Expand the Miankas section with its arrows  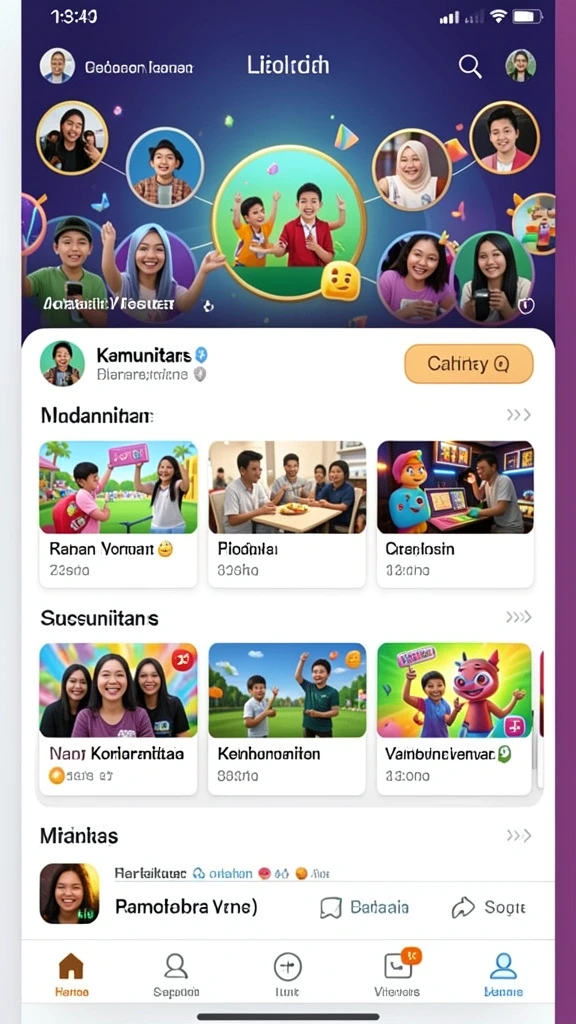click(519, 835)
